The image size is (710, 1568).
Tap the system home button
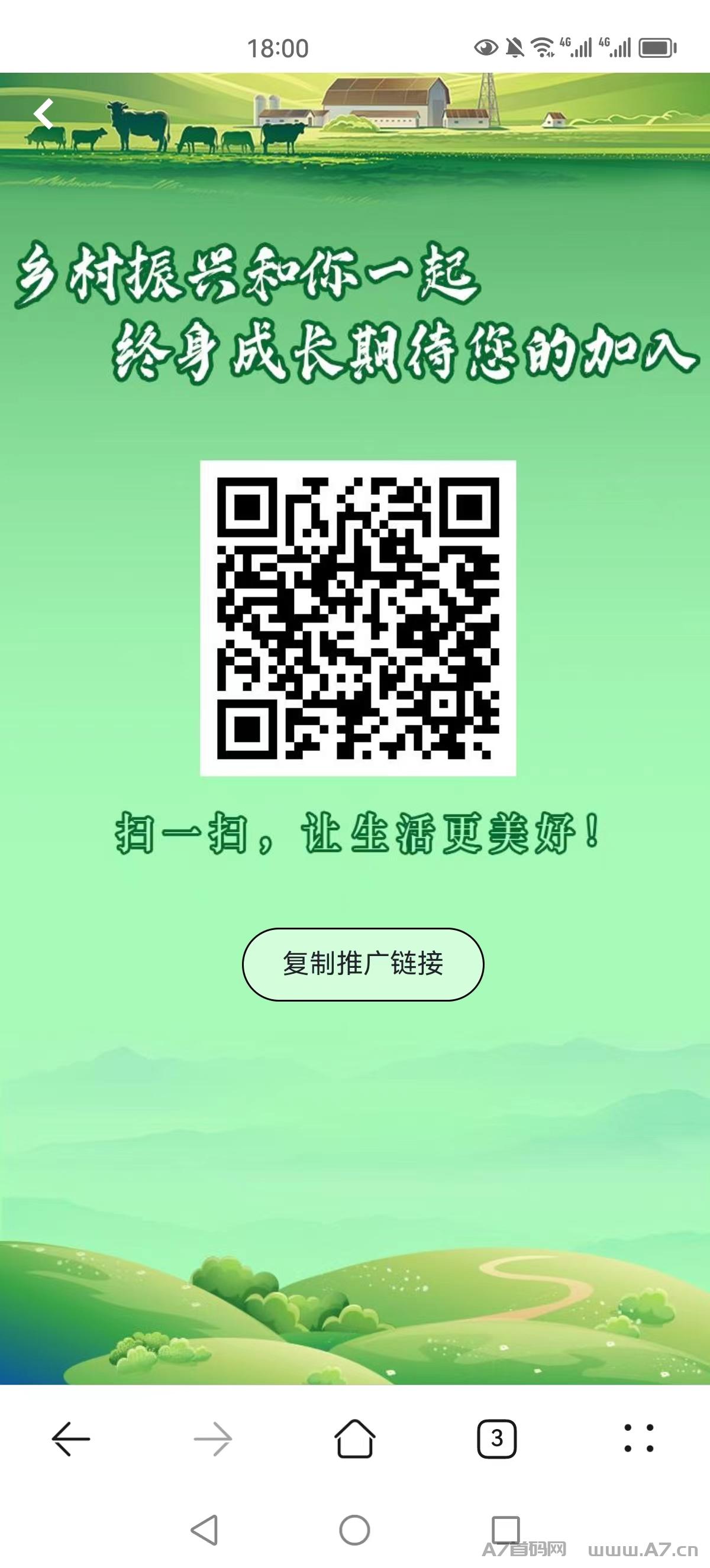click(x=354, y=1530)
